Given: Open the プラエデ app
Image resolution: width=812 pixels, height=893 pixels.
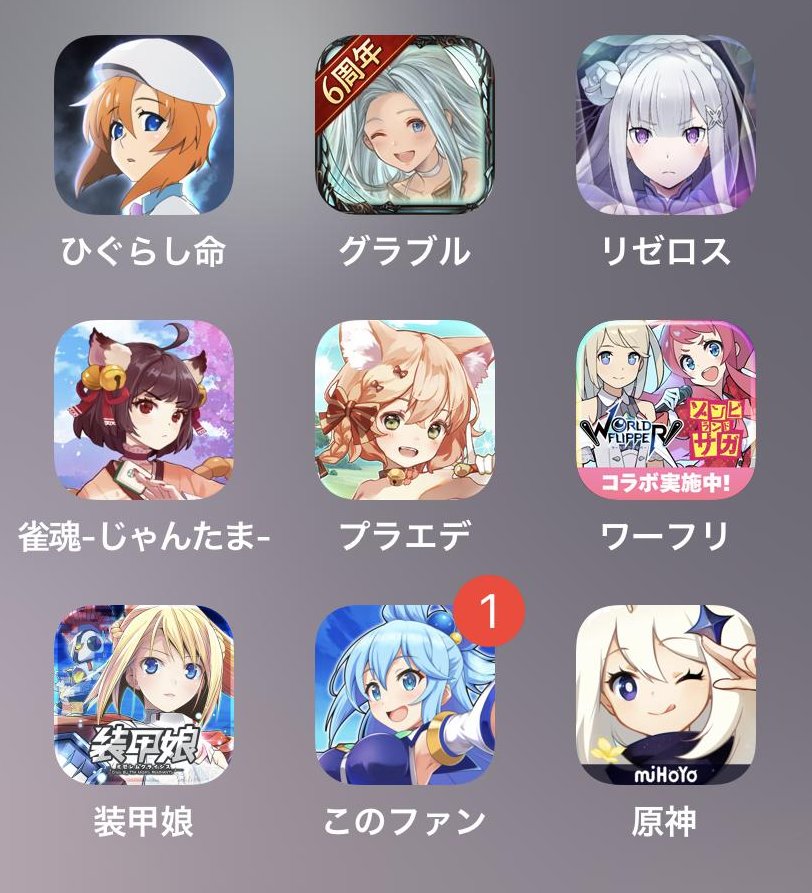Looking at the screenshot, I should [x=404, y=410].
